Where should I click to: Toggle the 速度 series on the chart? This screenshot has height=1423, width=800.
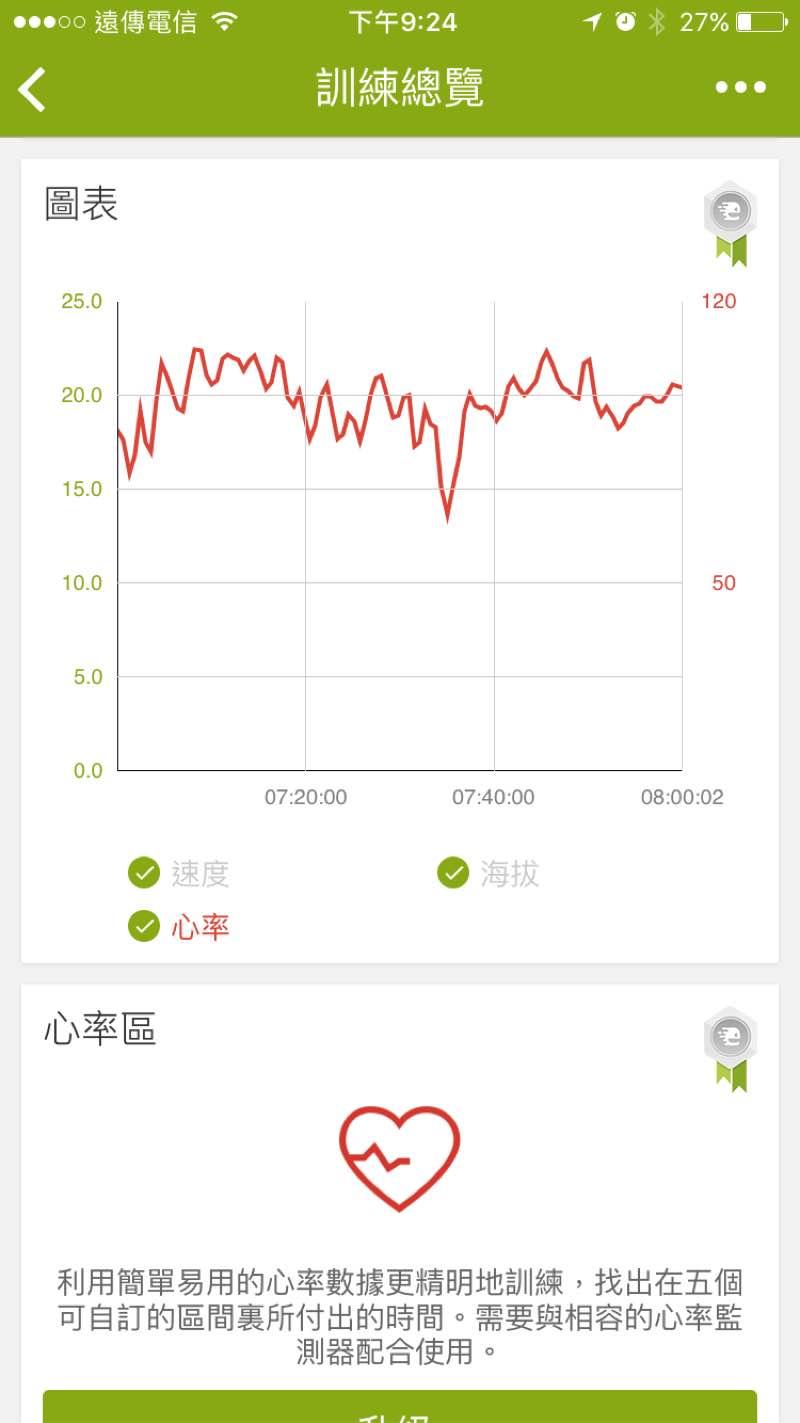tap(145, 873)
